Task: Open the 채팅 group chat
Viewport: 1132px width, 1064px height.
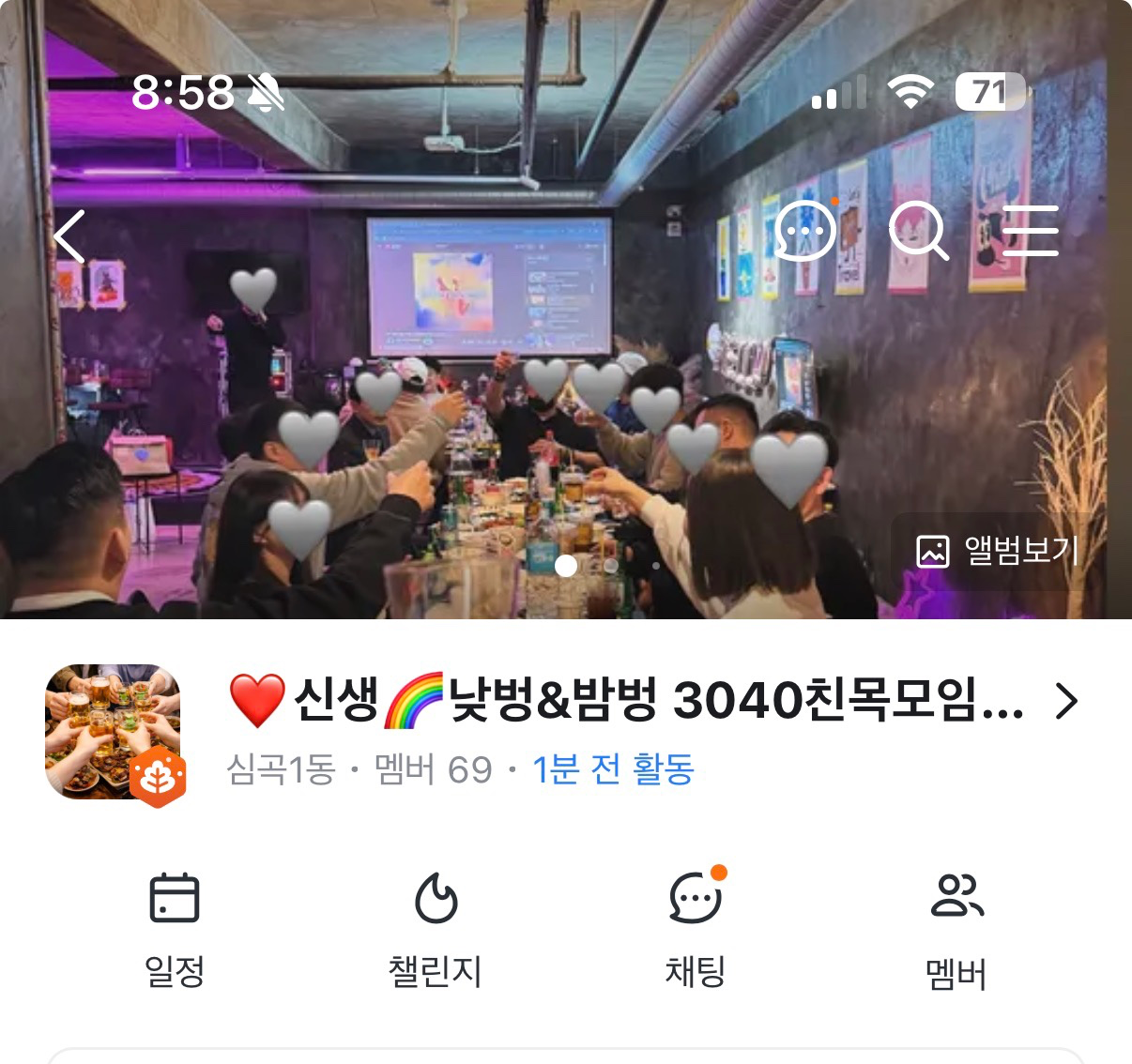Action: click(696, 929)
